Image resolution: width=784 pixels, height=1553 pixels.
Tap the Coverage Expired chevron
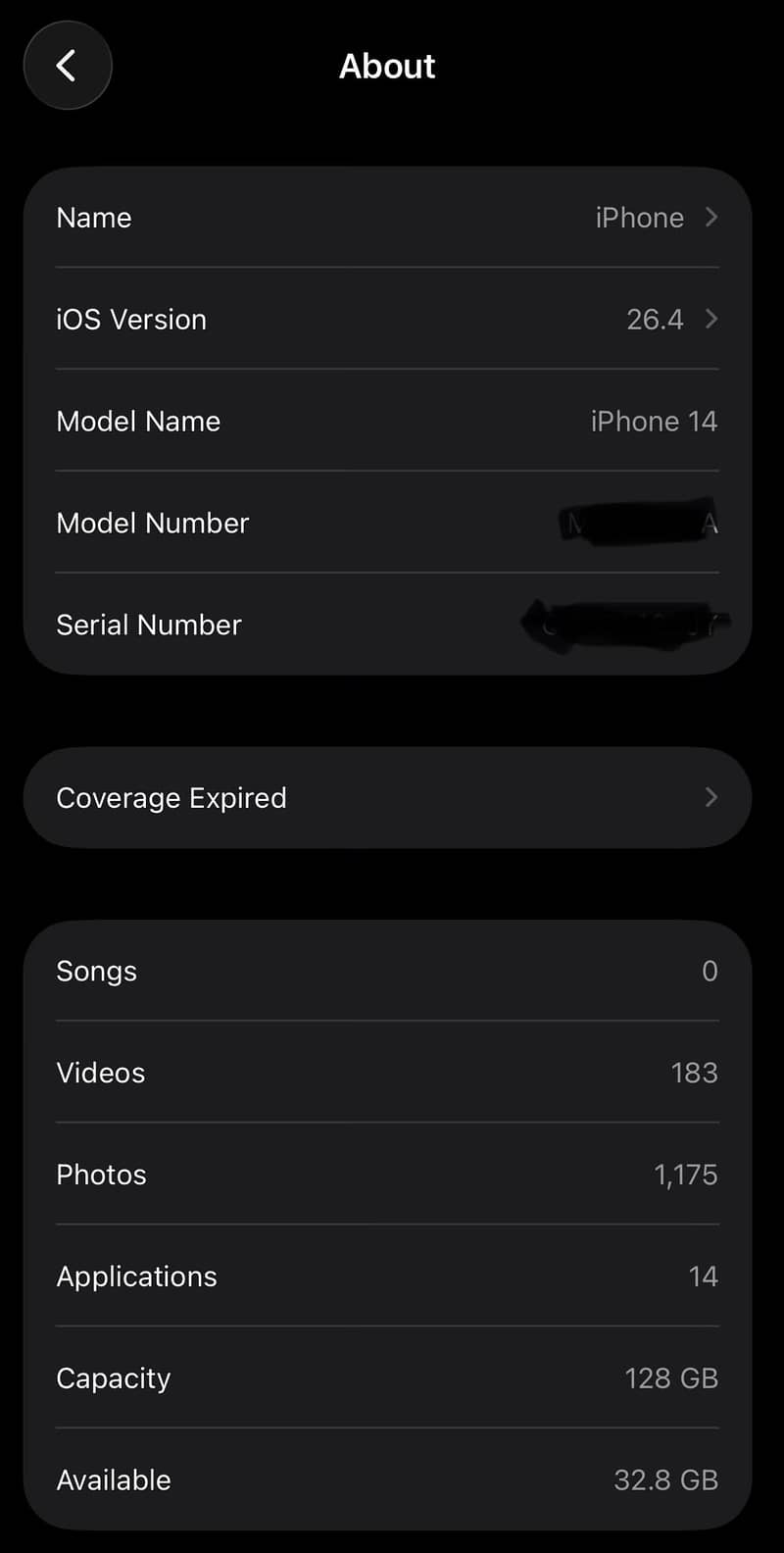[x=710, y=797]
